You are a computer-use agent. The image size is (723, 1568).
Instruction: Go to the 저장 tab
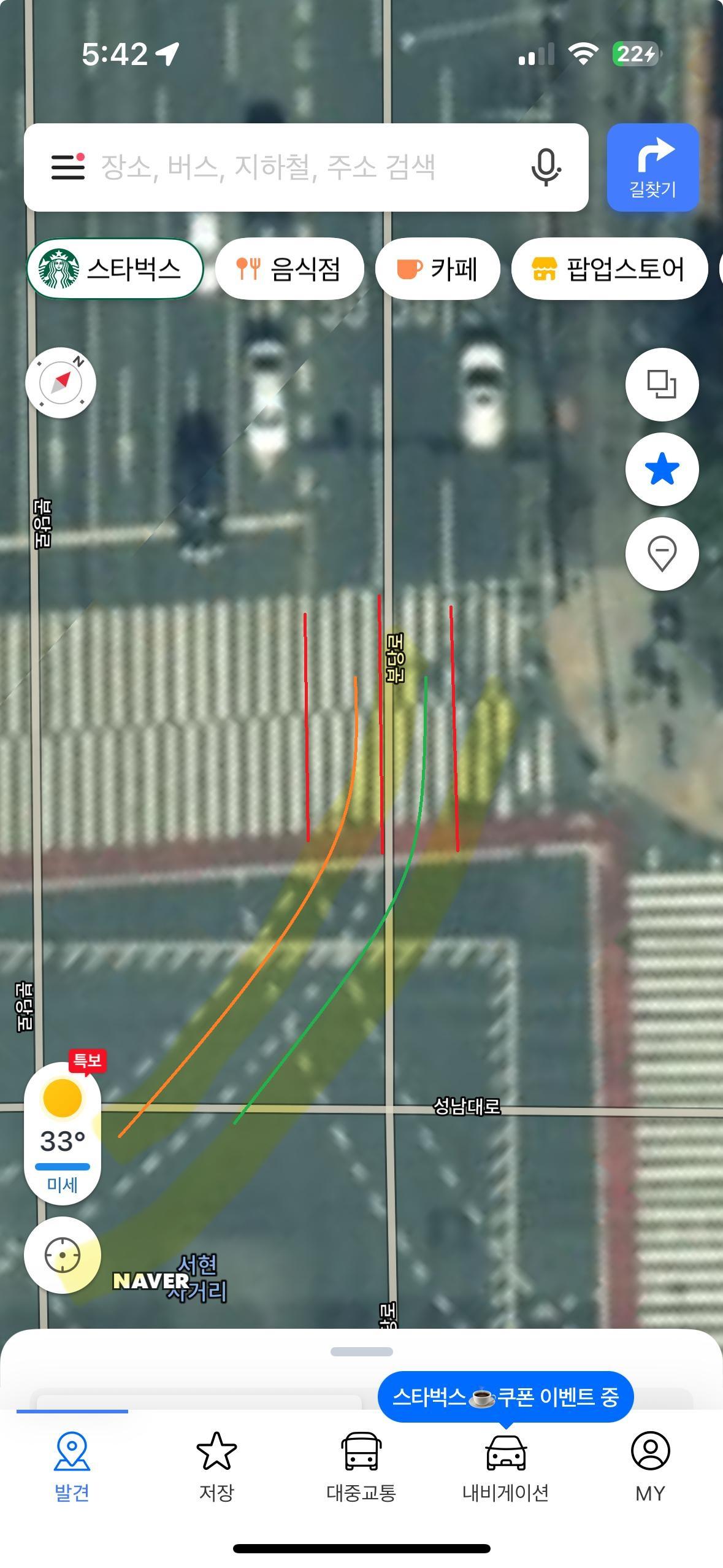pos(216,1466)
